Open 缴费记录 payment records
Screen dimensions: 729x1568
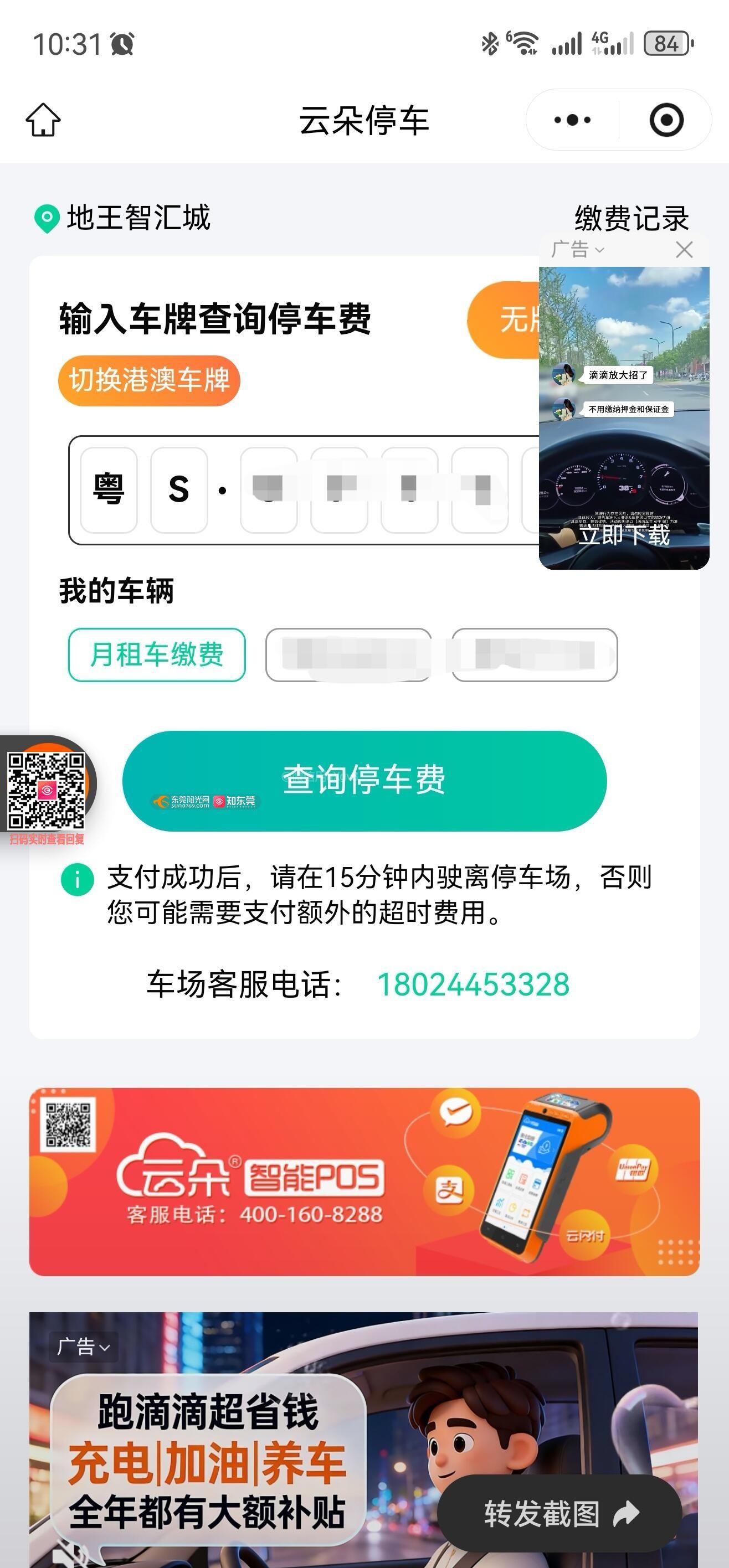(632, 218)
